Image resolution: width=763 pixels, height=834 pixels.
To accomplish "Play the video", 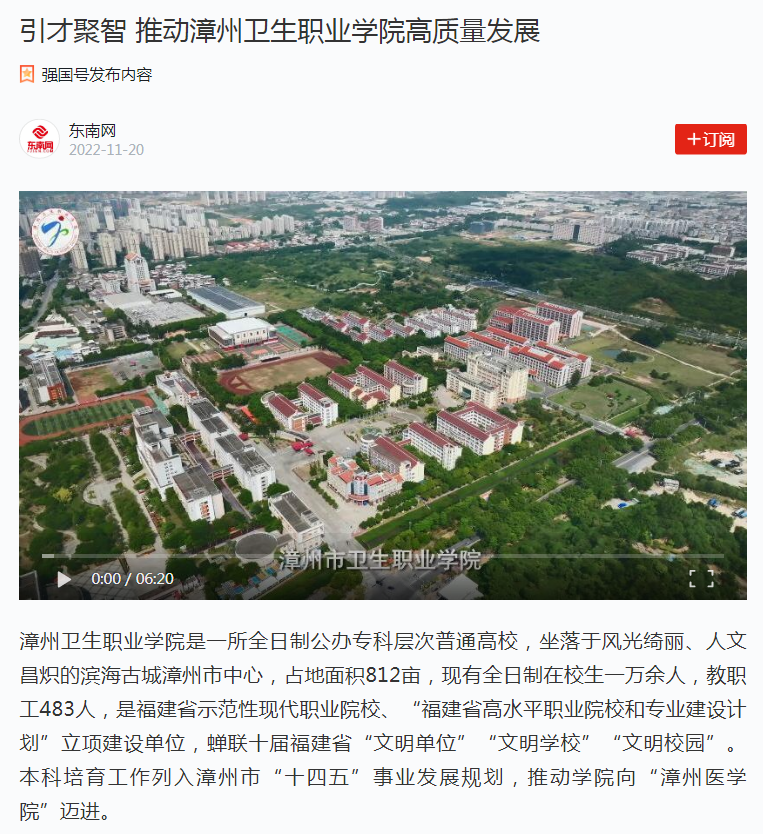I will click(x=64, y=579).
